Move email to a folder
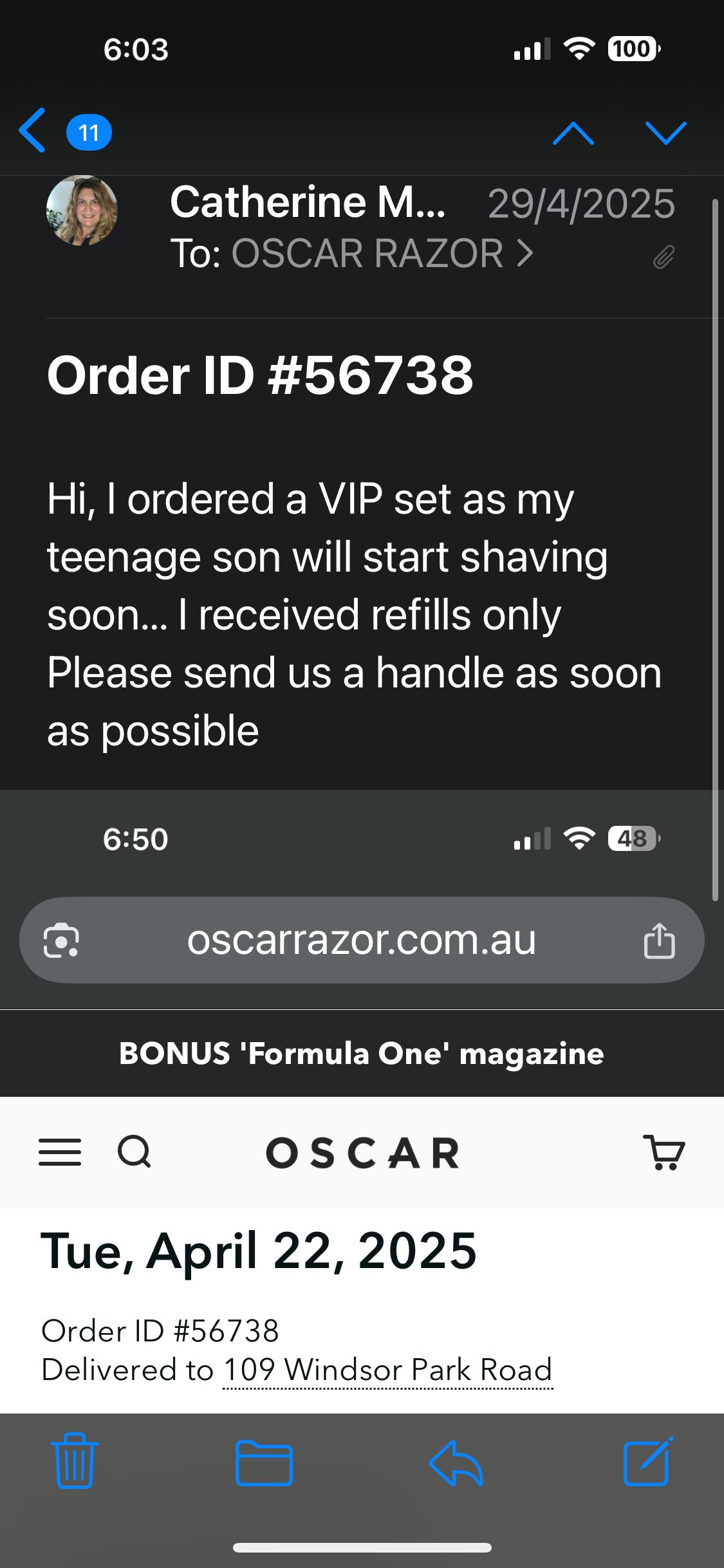724x1568 pixels. click(264, 1462)
